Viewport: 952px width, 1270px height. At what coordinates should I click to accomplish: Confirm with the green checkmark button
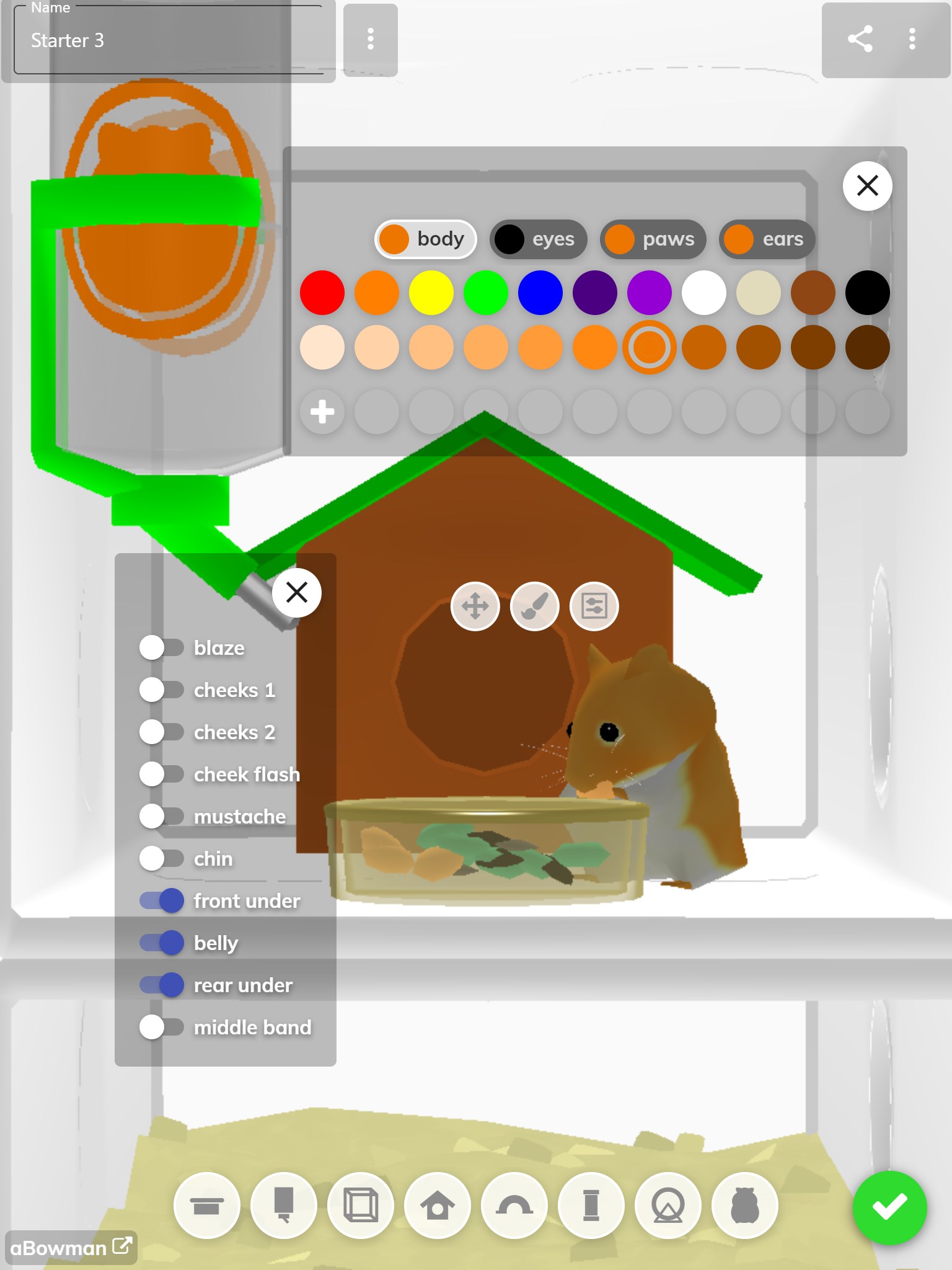(889, 1207)
